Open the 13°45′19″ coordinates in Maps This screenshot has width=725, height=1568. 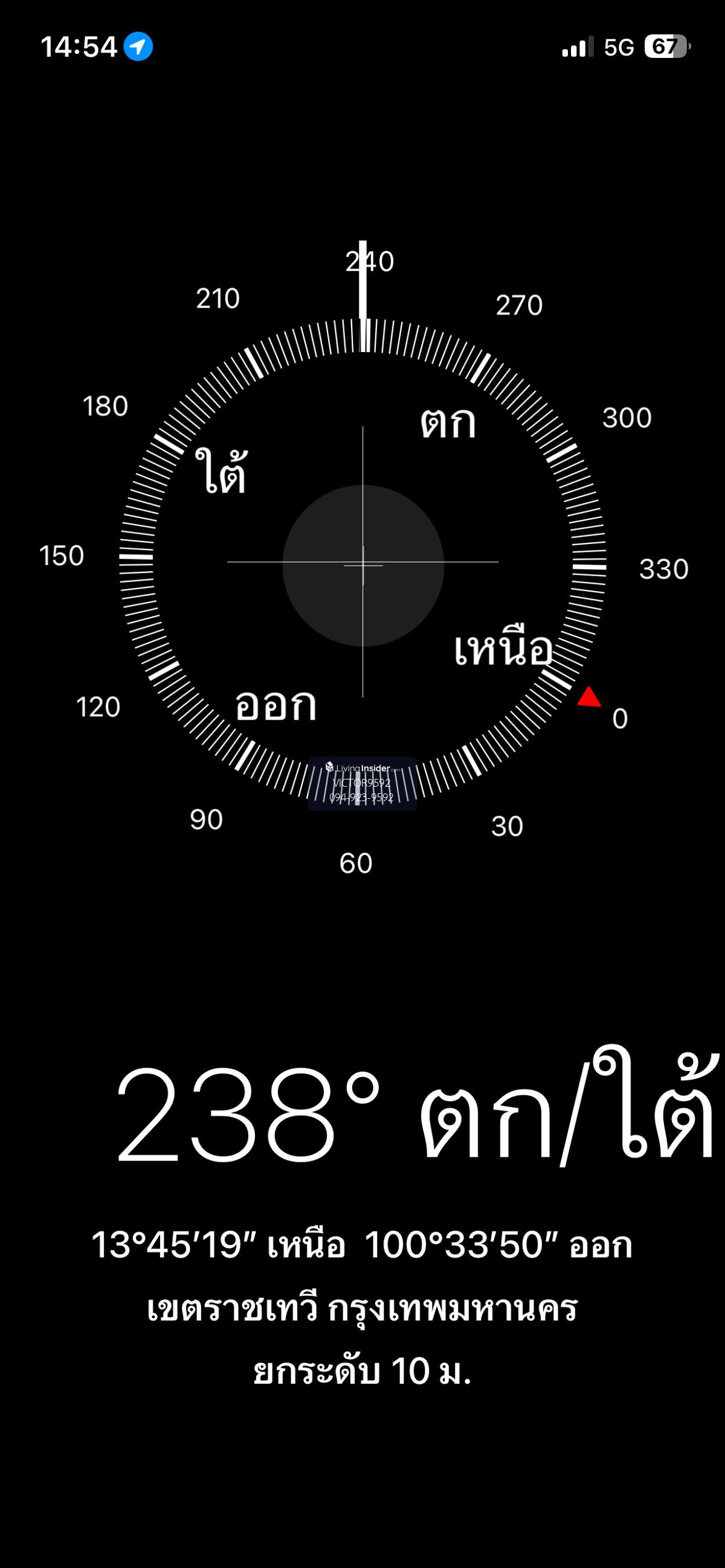point(361,1244)
